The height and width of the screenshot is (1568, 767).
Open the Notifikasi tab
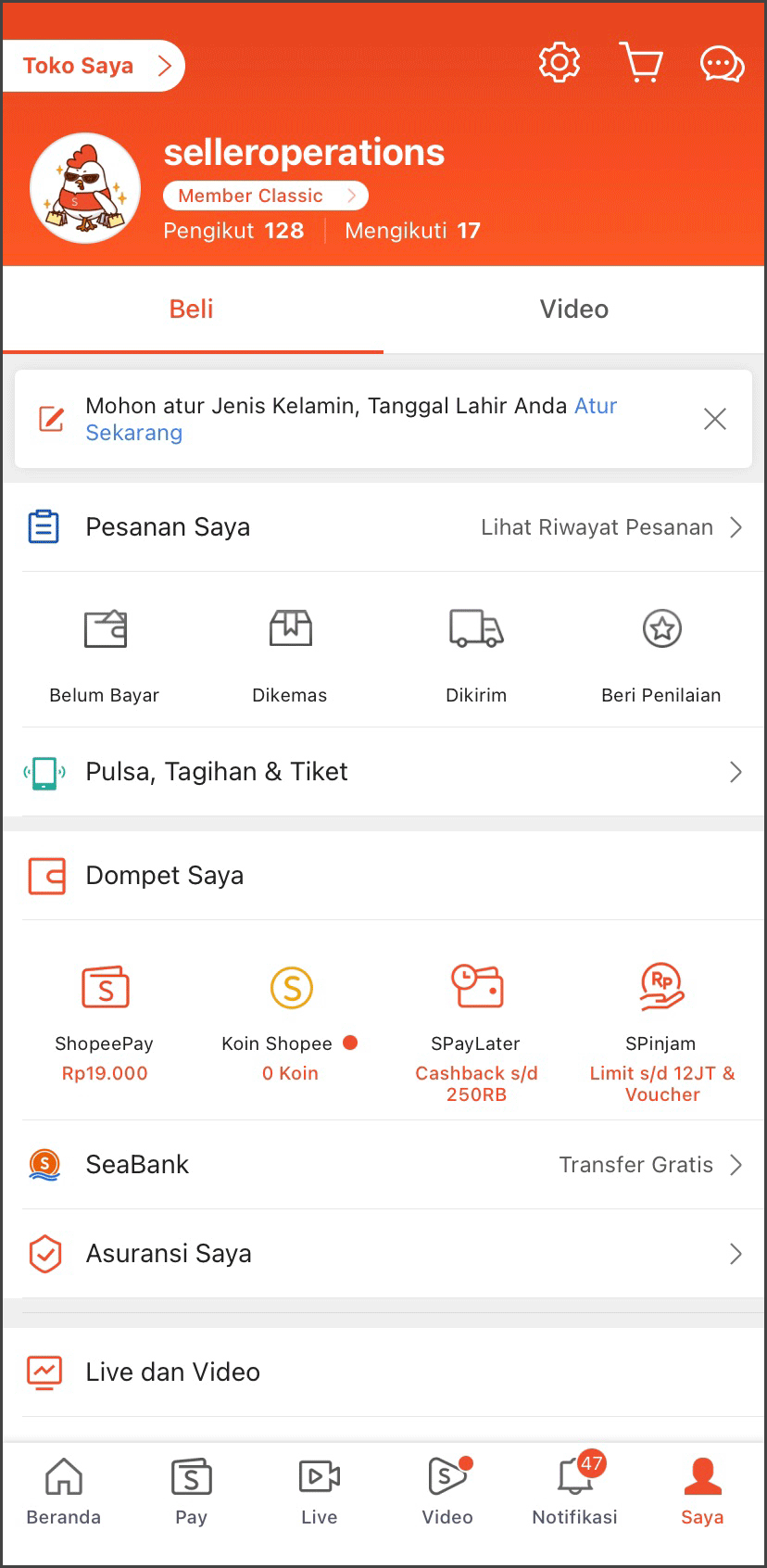point(574,1490)
